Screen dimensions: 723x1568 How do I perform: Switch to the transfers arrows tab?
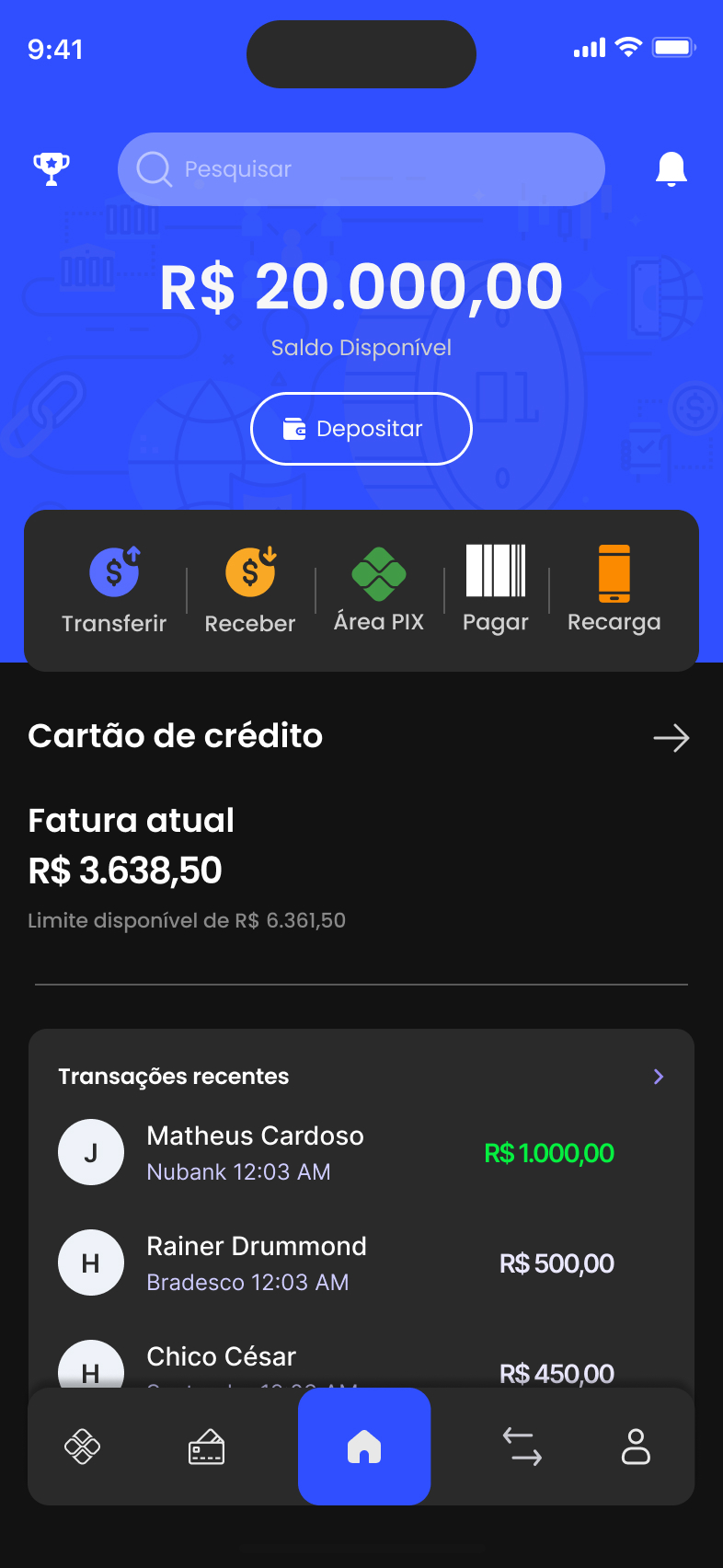(x=522, y=1447)
